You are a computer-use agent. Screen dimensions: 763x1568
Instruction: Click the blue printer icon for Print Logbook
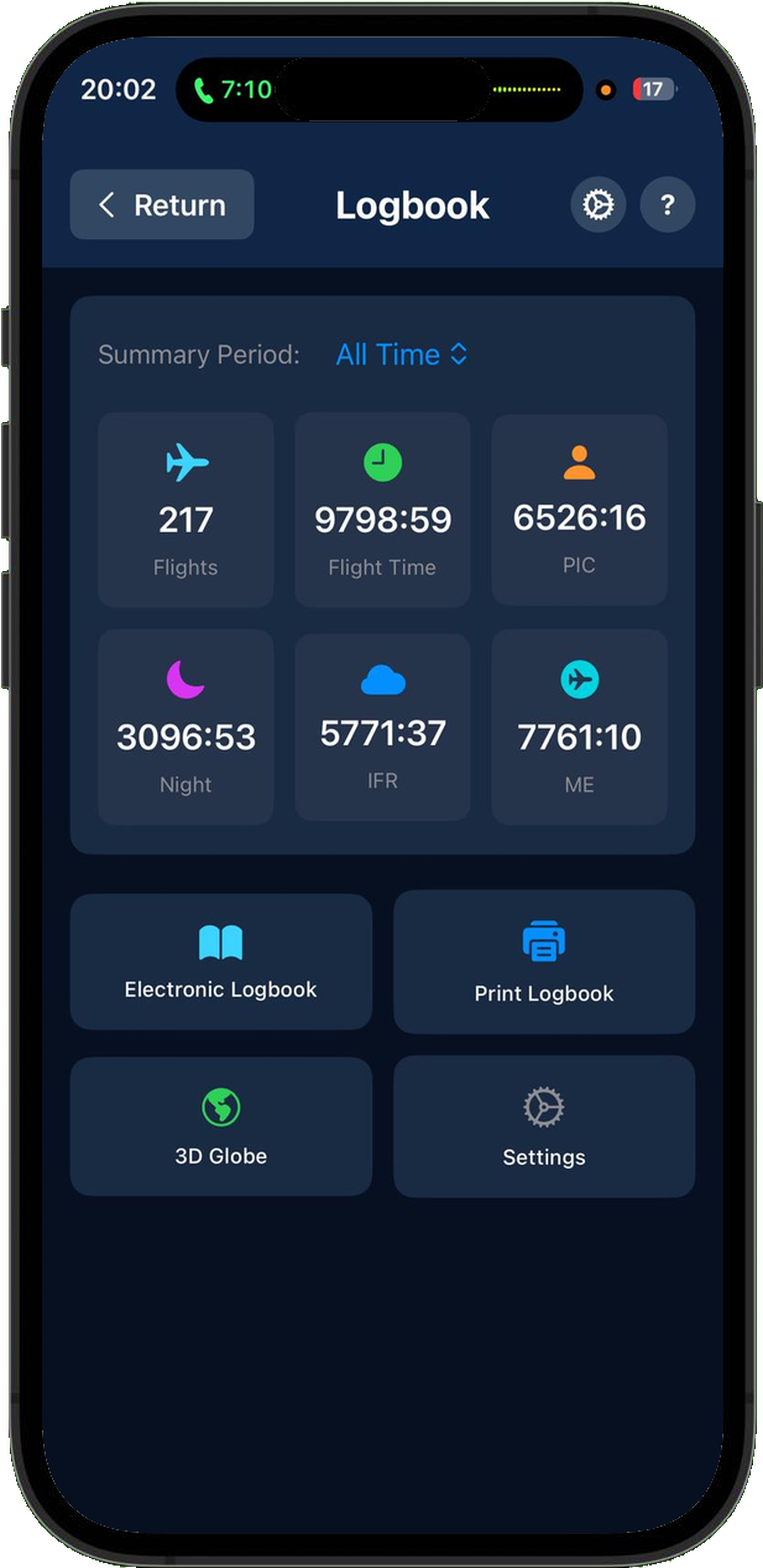click(543, 938)
